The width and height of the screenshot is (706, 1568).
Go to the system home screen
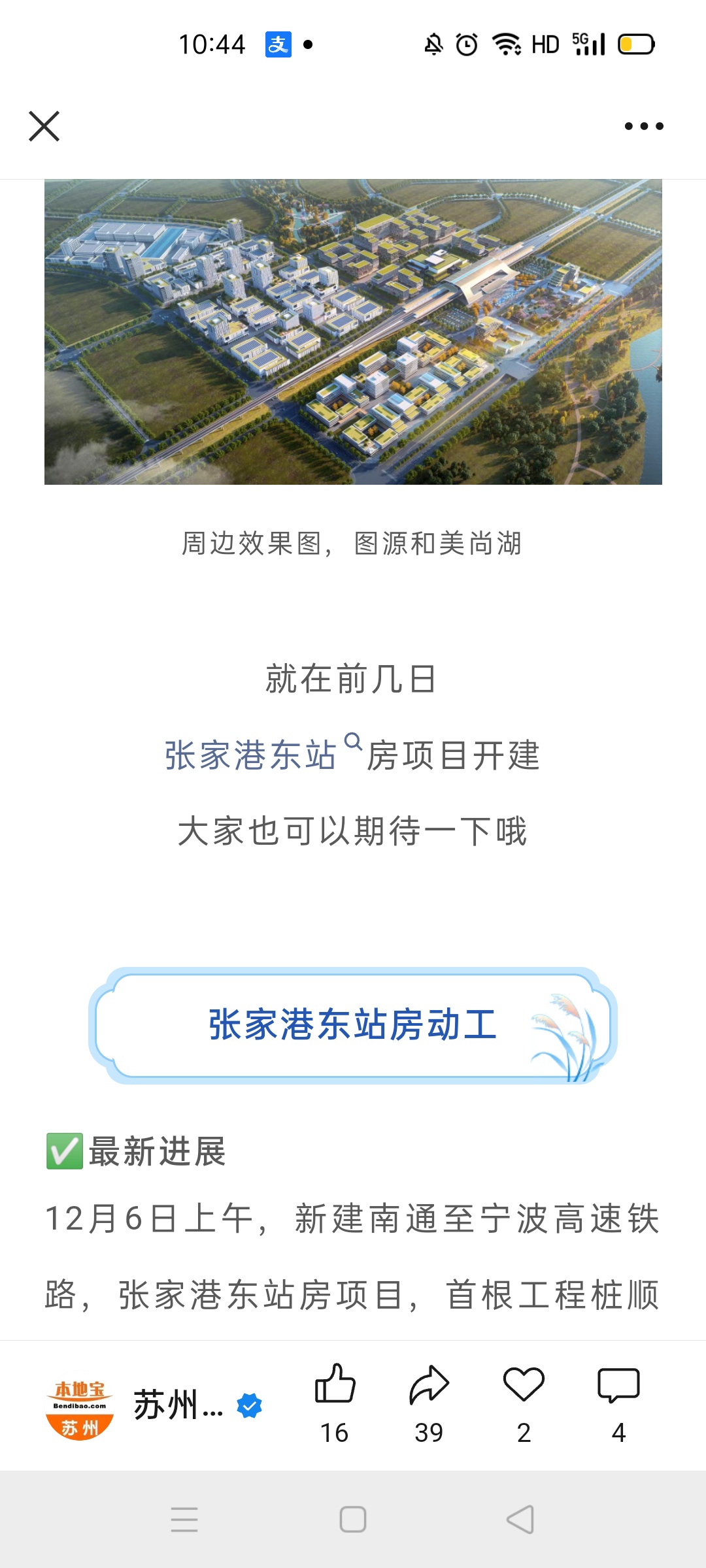[353, 1519]
